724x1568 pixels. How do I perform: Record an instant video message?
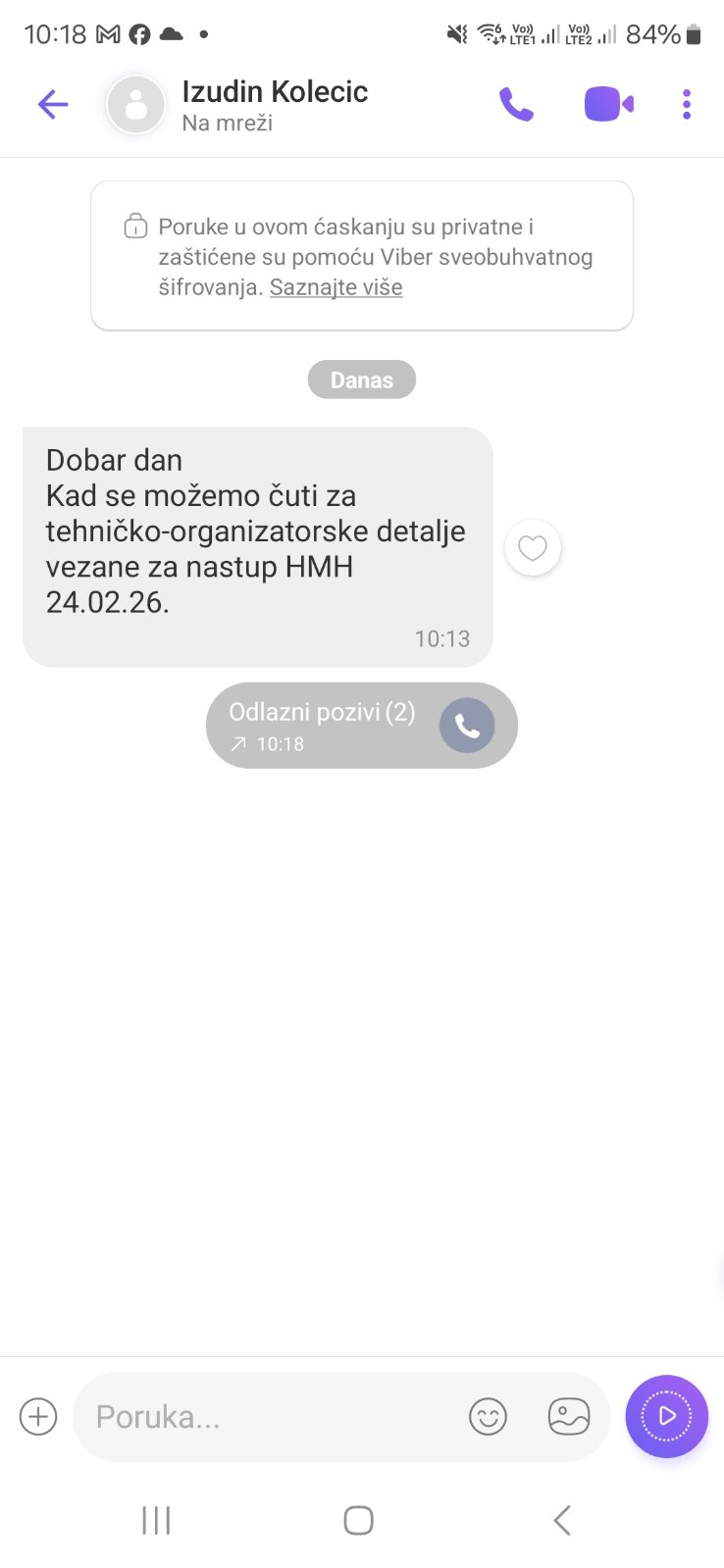tap(666, 1417)
